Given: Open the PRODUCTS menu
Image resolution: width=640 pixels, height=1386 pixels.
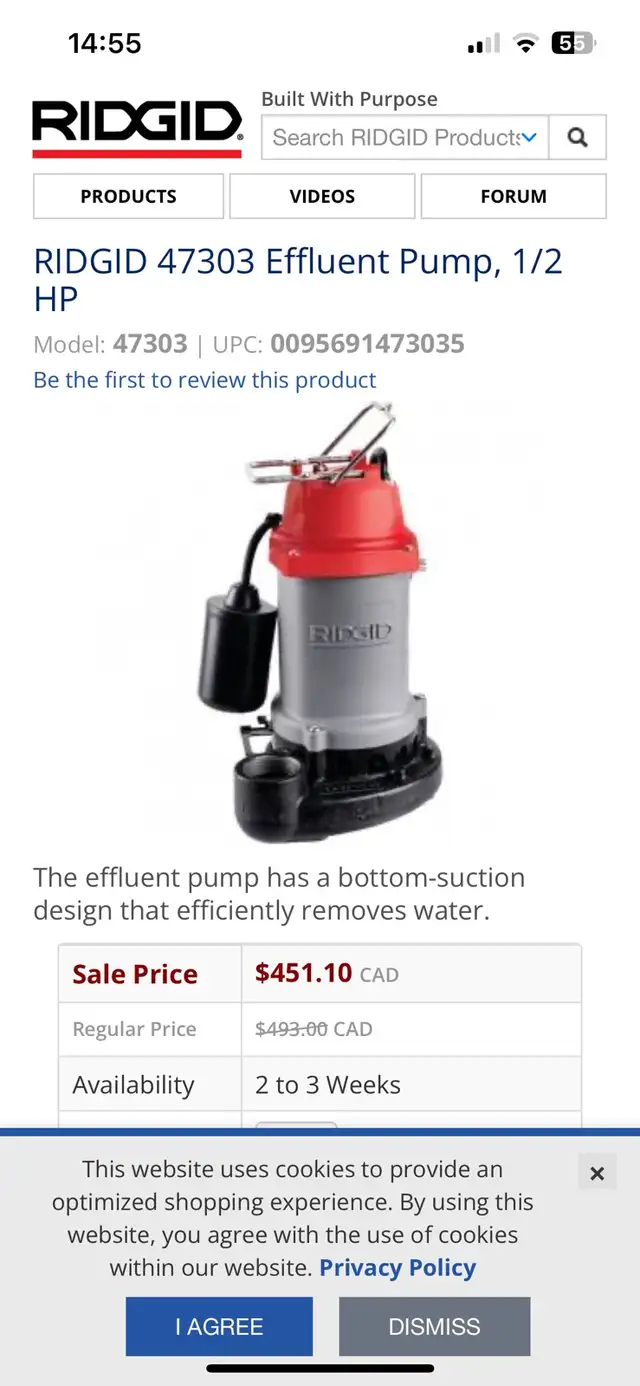Looking at the screenshot, I should tap(128, 196).
